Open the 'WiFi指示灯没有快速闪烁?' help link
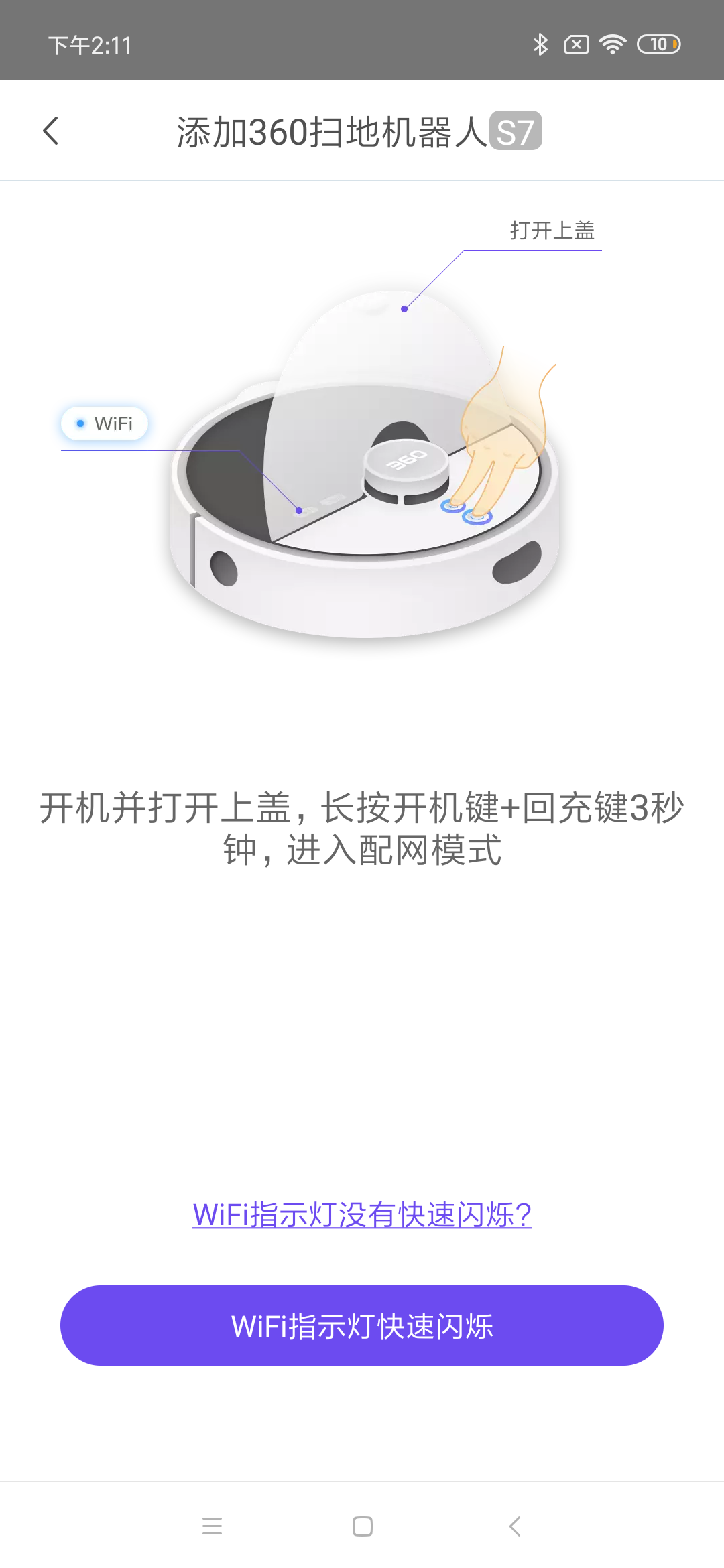724x1568 pixels. coord(362,1215)
